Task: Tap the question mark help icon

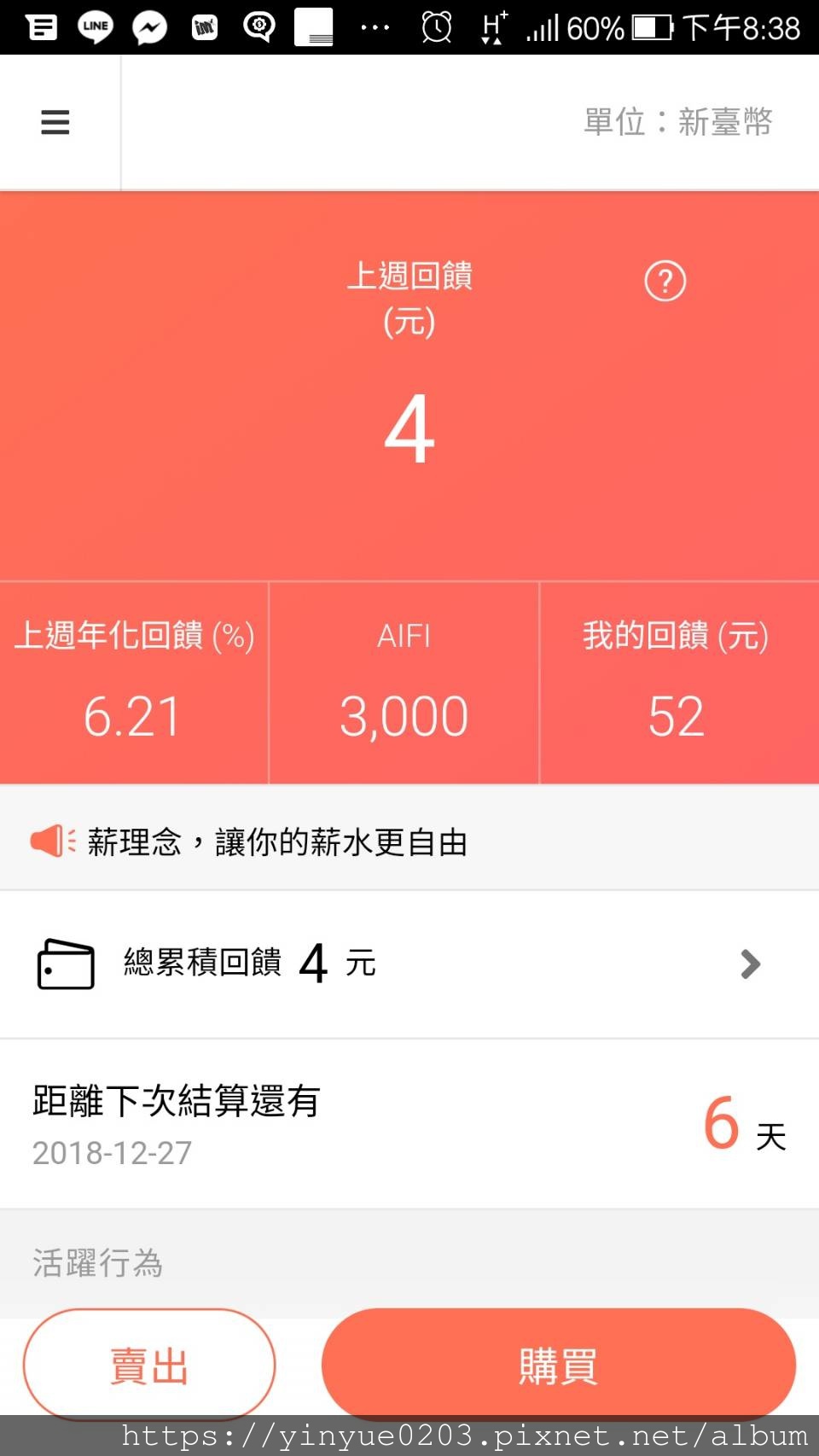Action: [x=665, y=281]
